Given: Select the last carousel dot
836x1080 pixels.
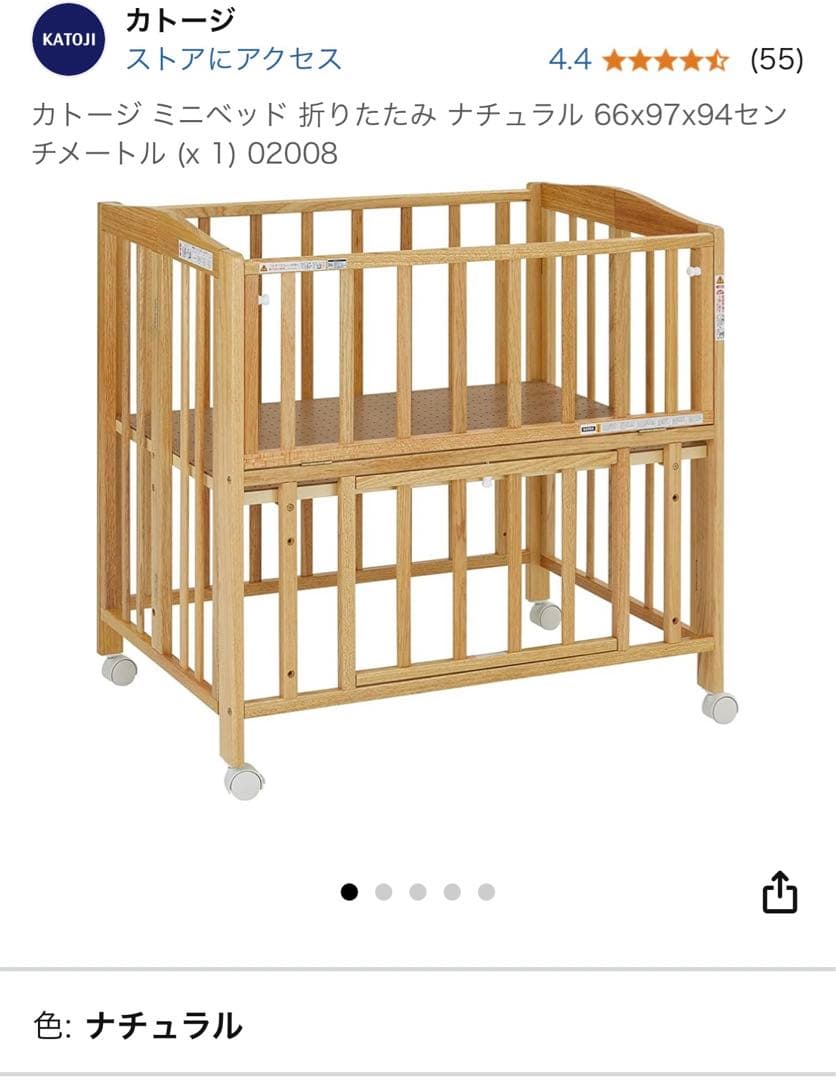Looking at the screenshot, I should click(x=485, y=889).
